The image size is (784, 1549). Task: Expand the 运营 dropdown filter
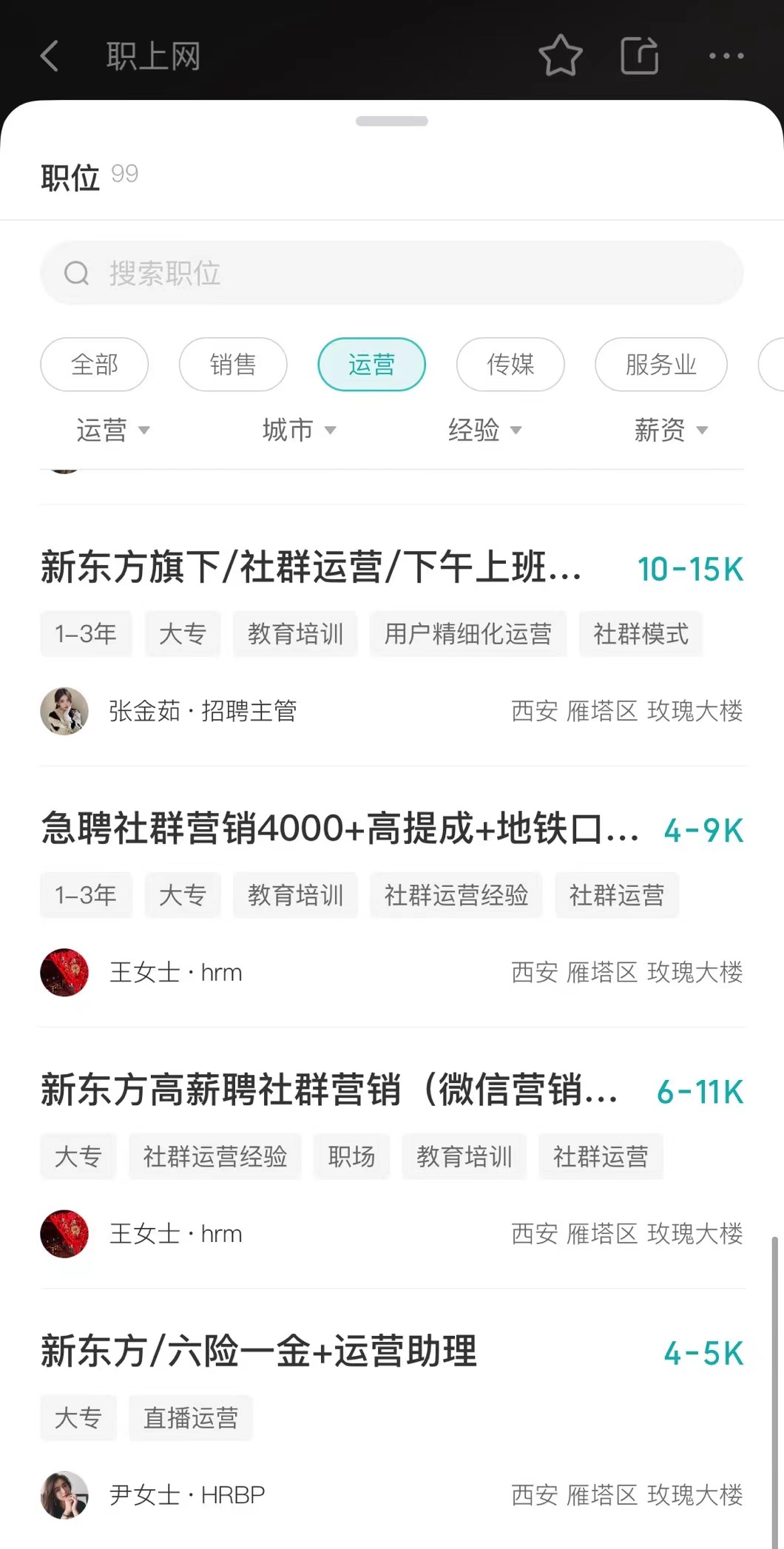(x=112, y=430)
